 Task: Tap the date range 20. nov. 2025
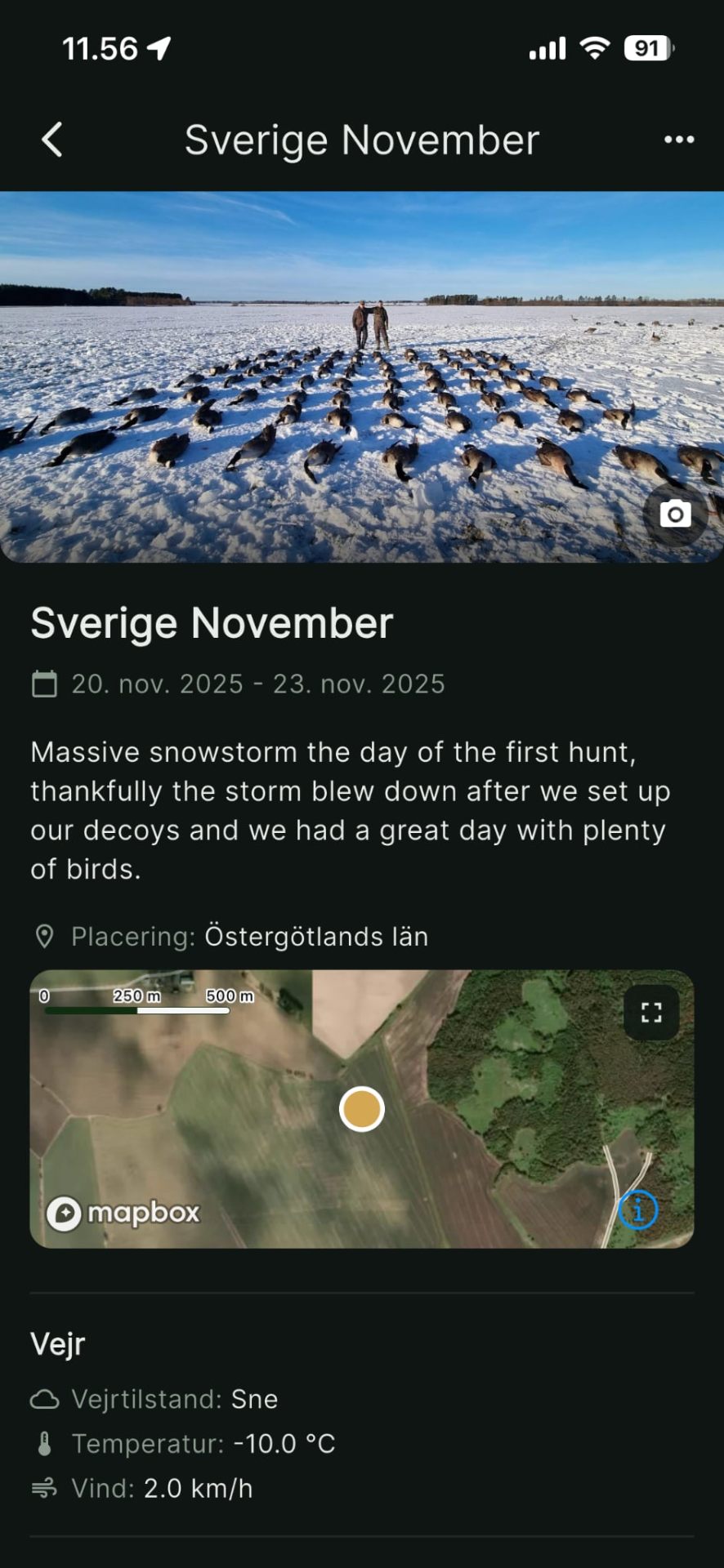click(157, 684)
